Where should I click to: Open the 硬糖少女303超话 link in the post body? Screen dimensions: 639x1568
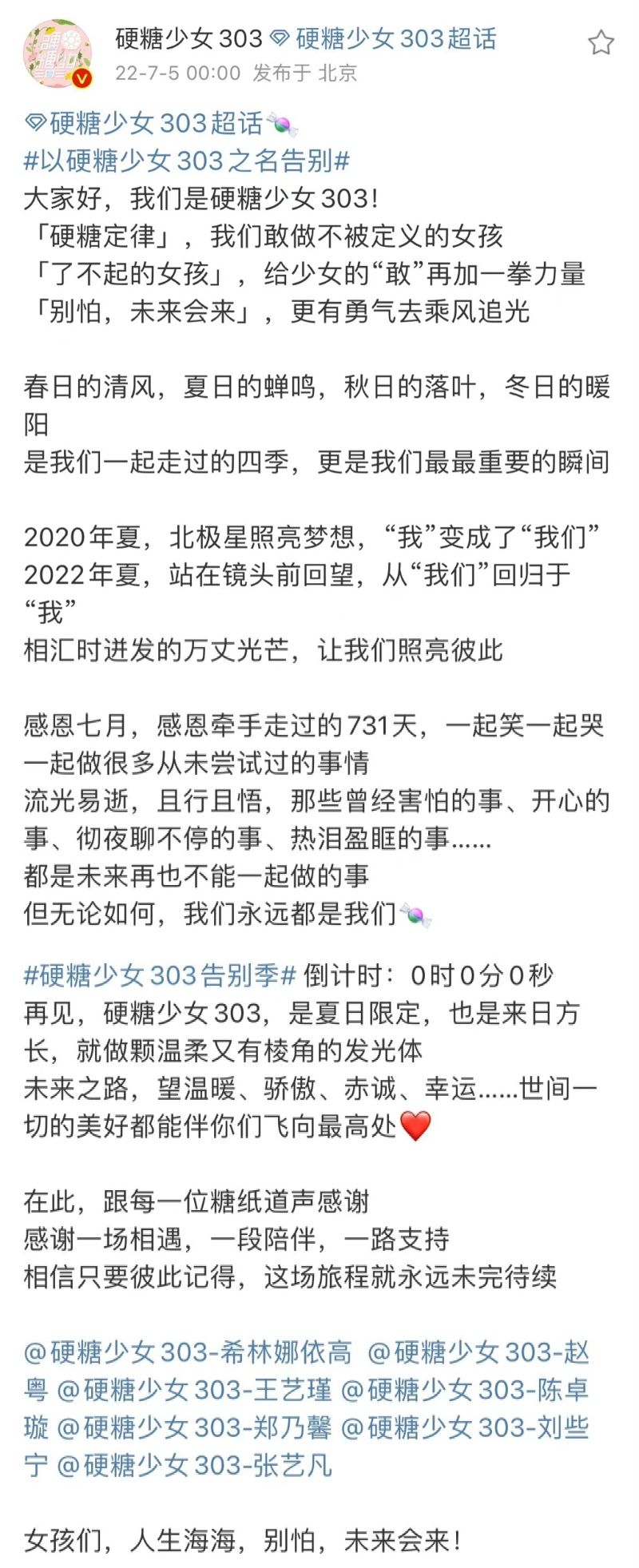145,123
